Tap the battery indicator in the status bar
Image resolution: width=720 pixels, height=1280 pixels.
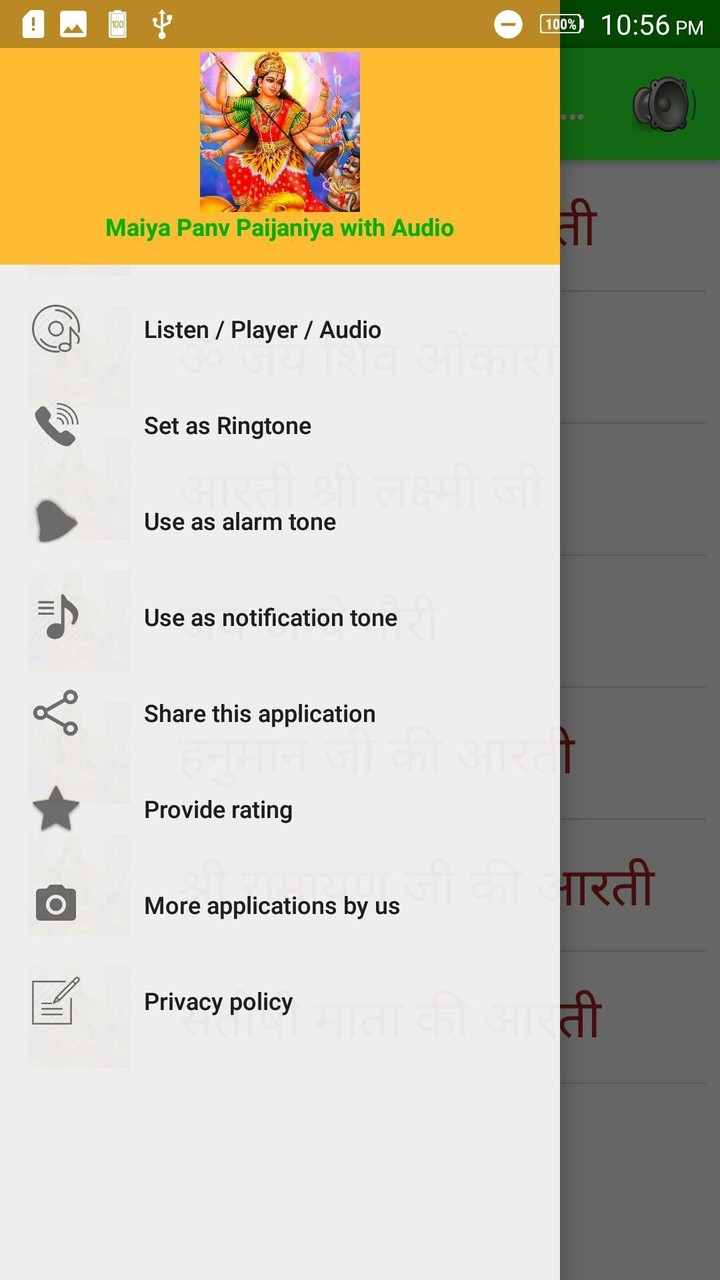[x=561, y=24]
